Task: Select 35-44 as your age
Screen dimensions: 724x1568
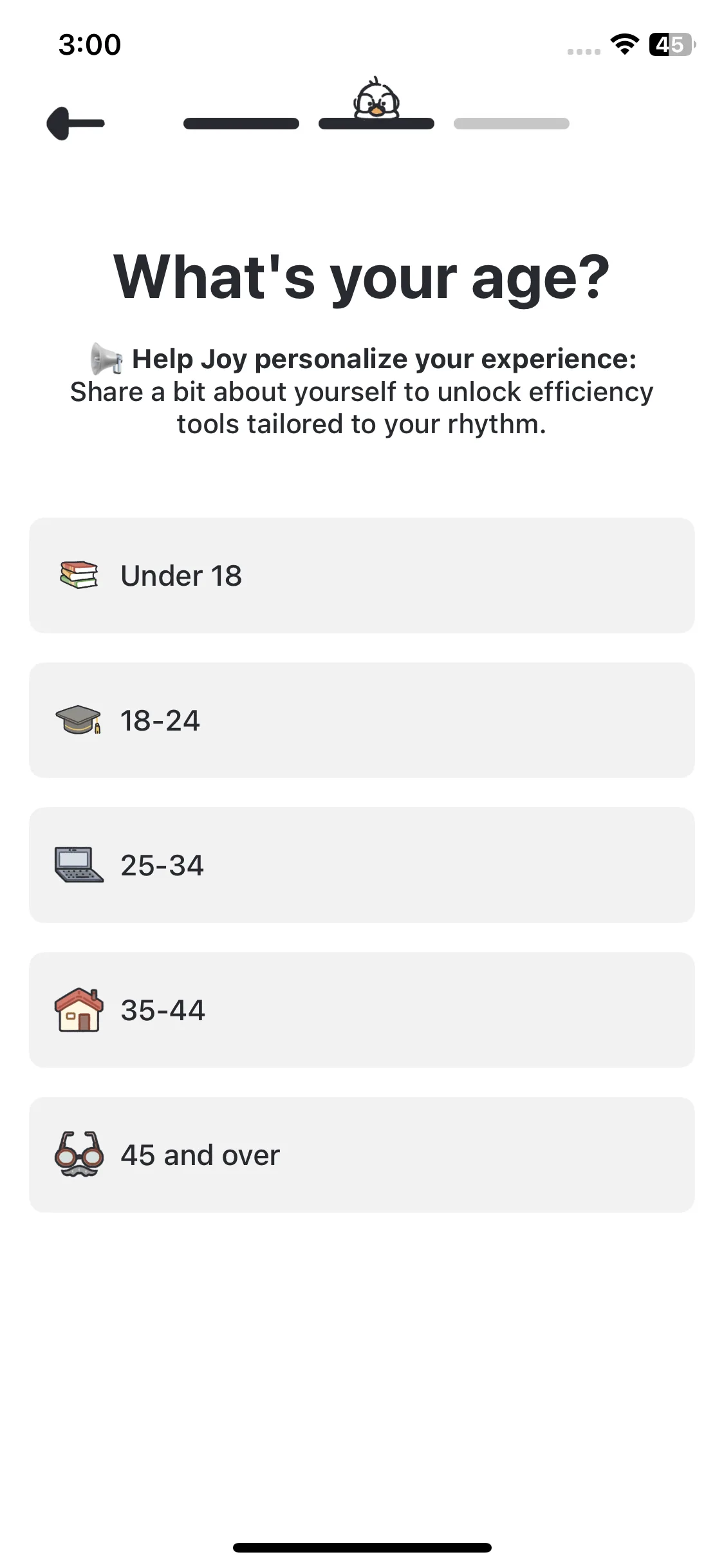Action: tap(362, 1010)
